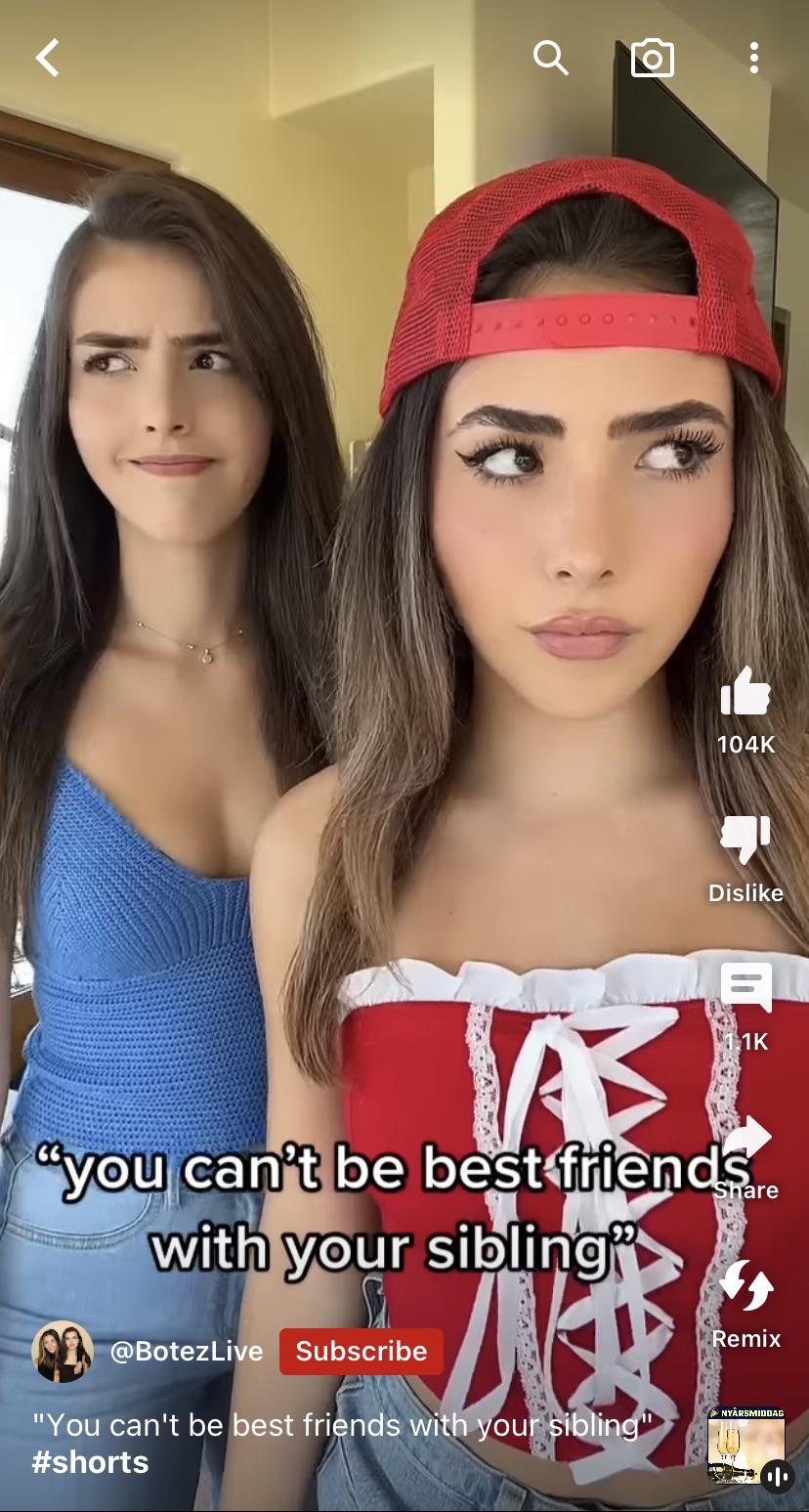Tap the Share arrow icon
The image size is (809, 1512).
[x=747, y=1139]
